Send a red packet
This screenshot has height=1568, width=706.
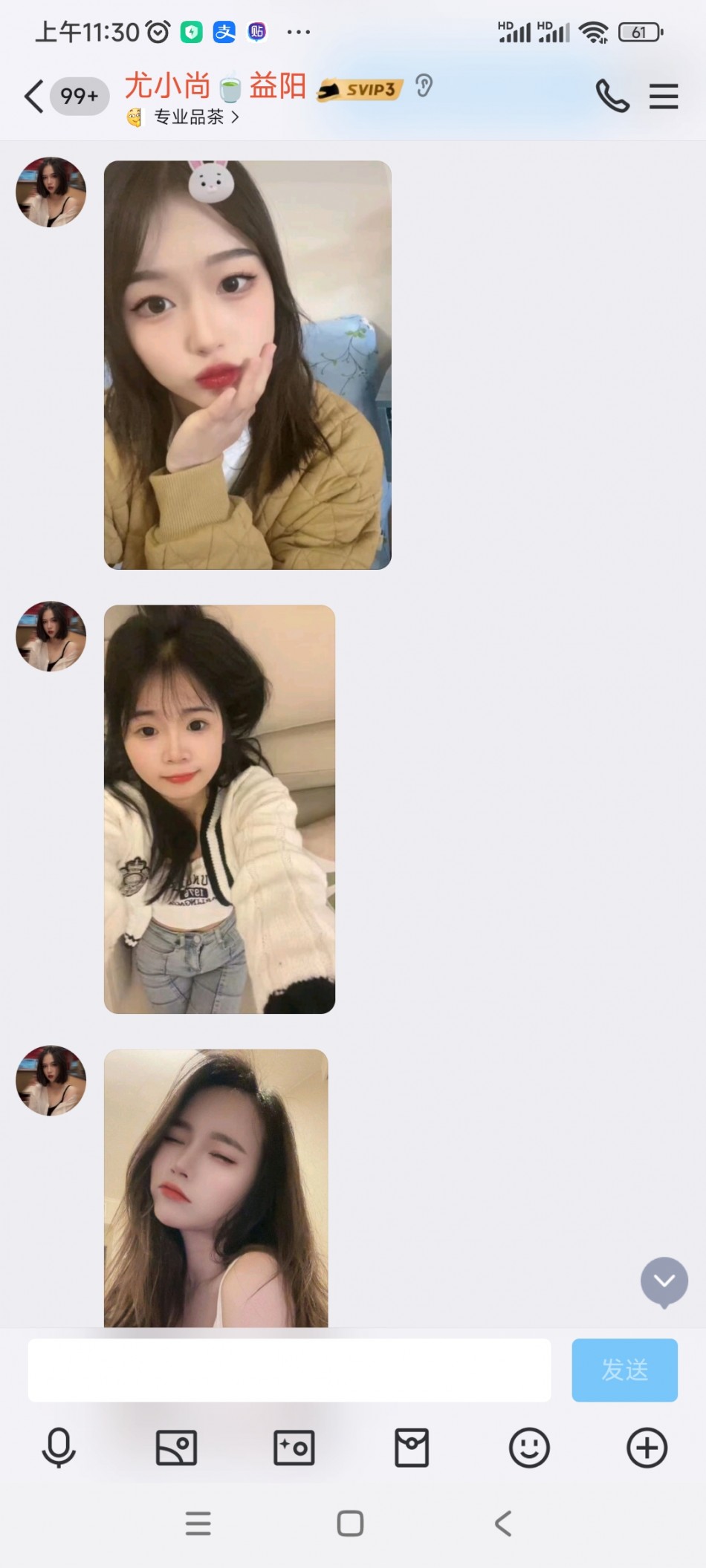tap(412, 1448)
